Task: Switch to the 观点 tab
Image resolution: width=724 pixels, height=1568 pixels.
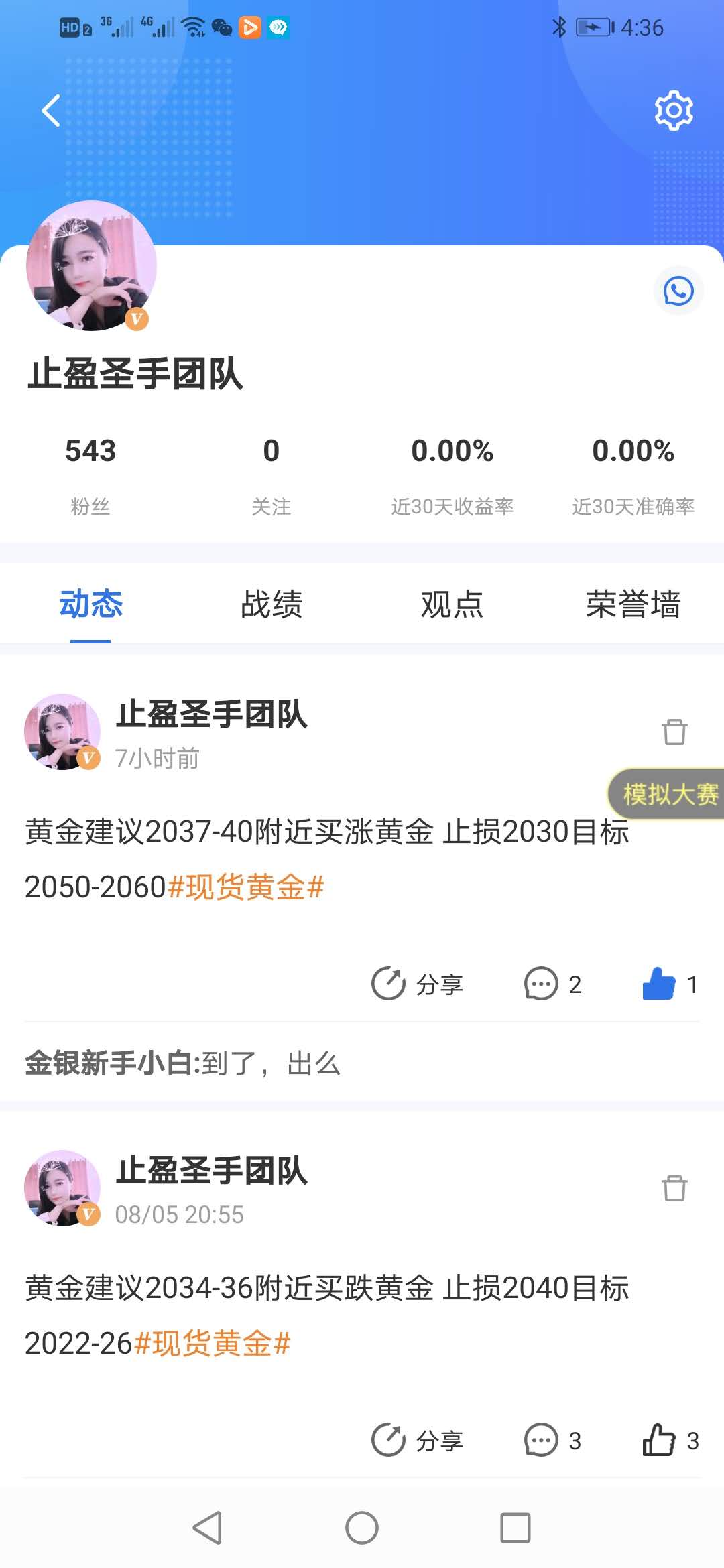Action: (452, 604)
